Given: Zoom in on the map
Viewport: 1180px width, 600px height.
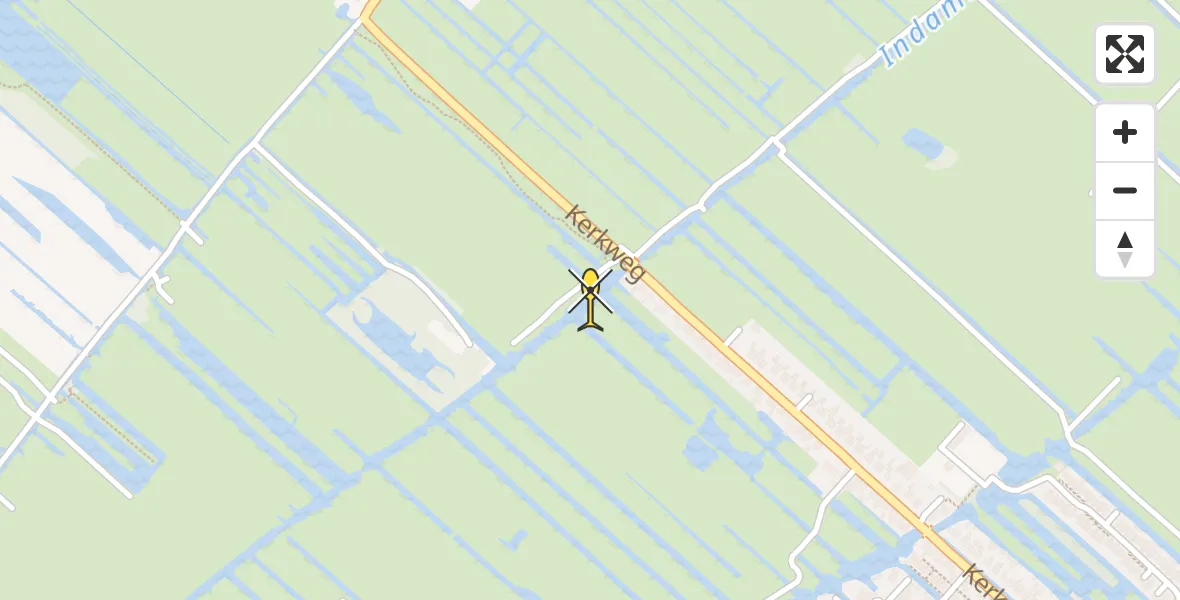Looking at the screenshot, I should point(1124,133).
